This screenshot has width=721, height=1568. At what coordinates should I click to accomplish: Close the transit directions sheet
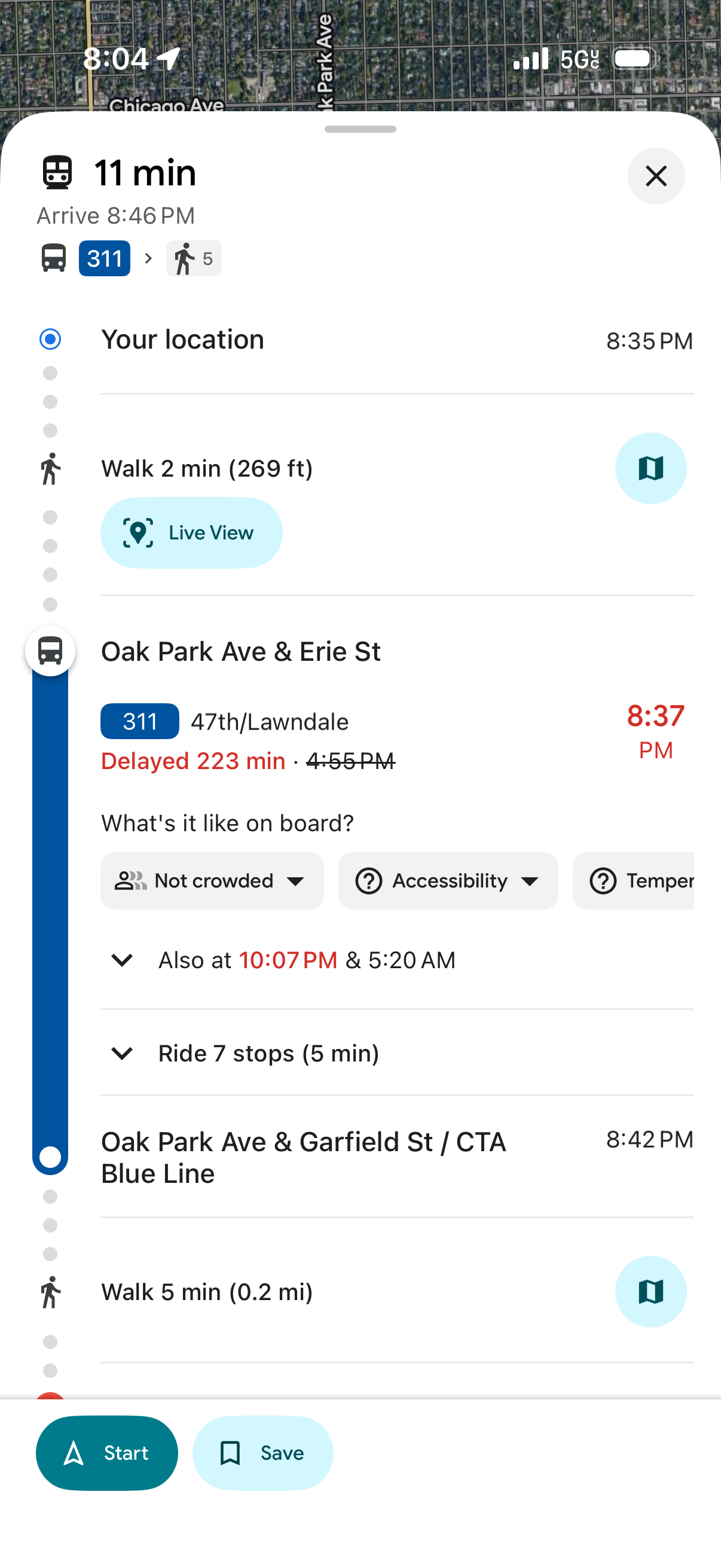click(656, 176)
